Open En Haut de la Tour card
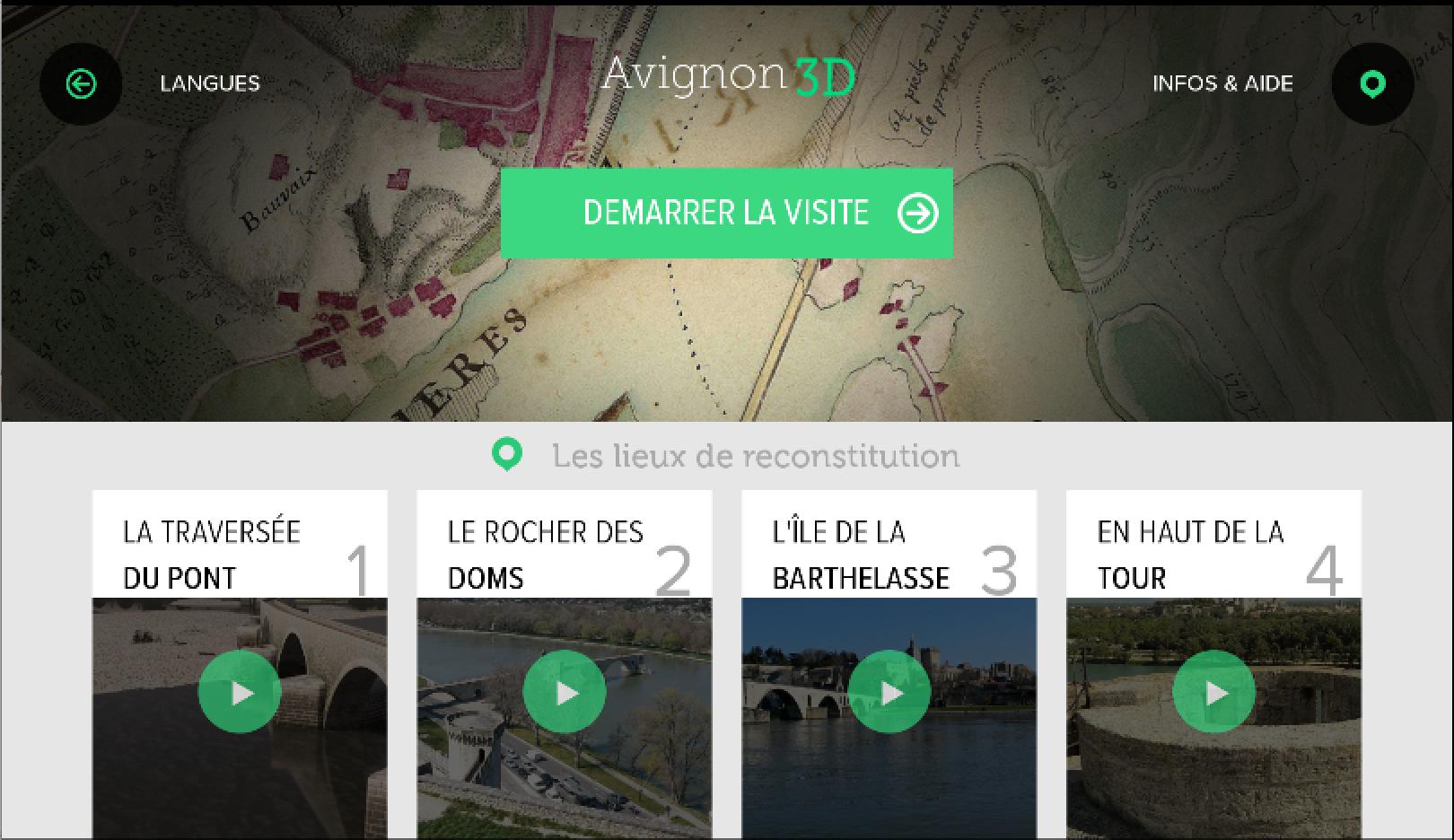Image resolution: width=1454 pixels, height=840 pixels. pos(1213,664)
